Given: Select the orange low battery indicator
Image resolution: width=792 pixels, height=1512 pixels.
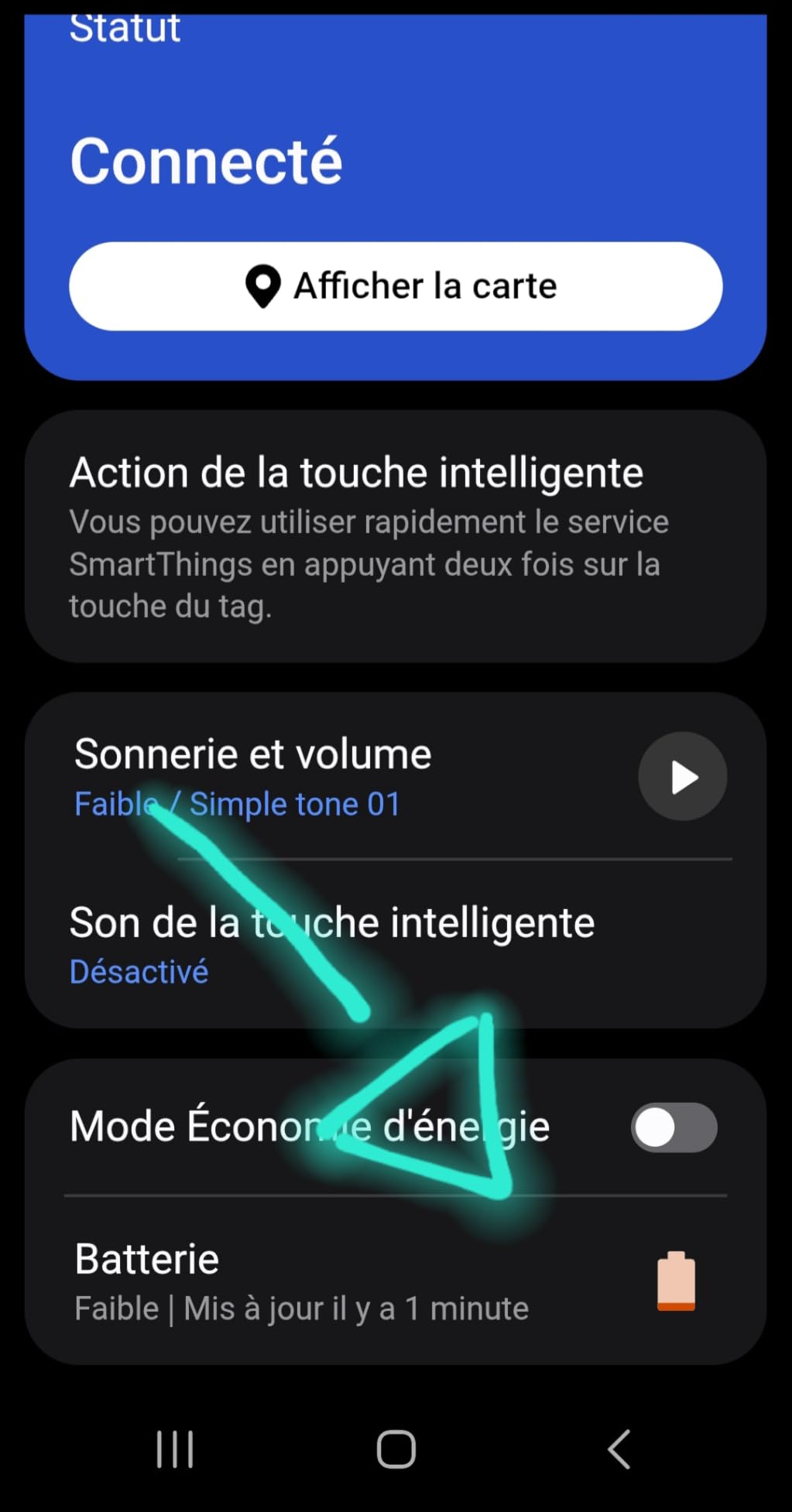Looking at the screenshot, I should [675, 1281].
